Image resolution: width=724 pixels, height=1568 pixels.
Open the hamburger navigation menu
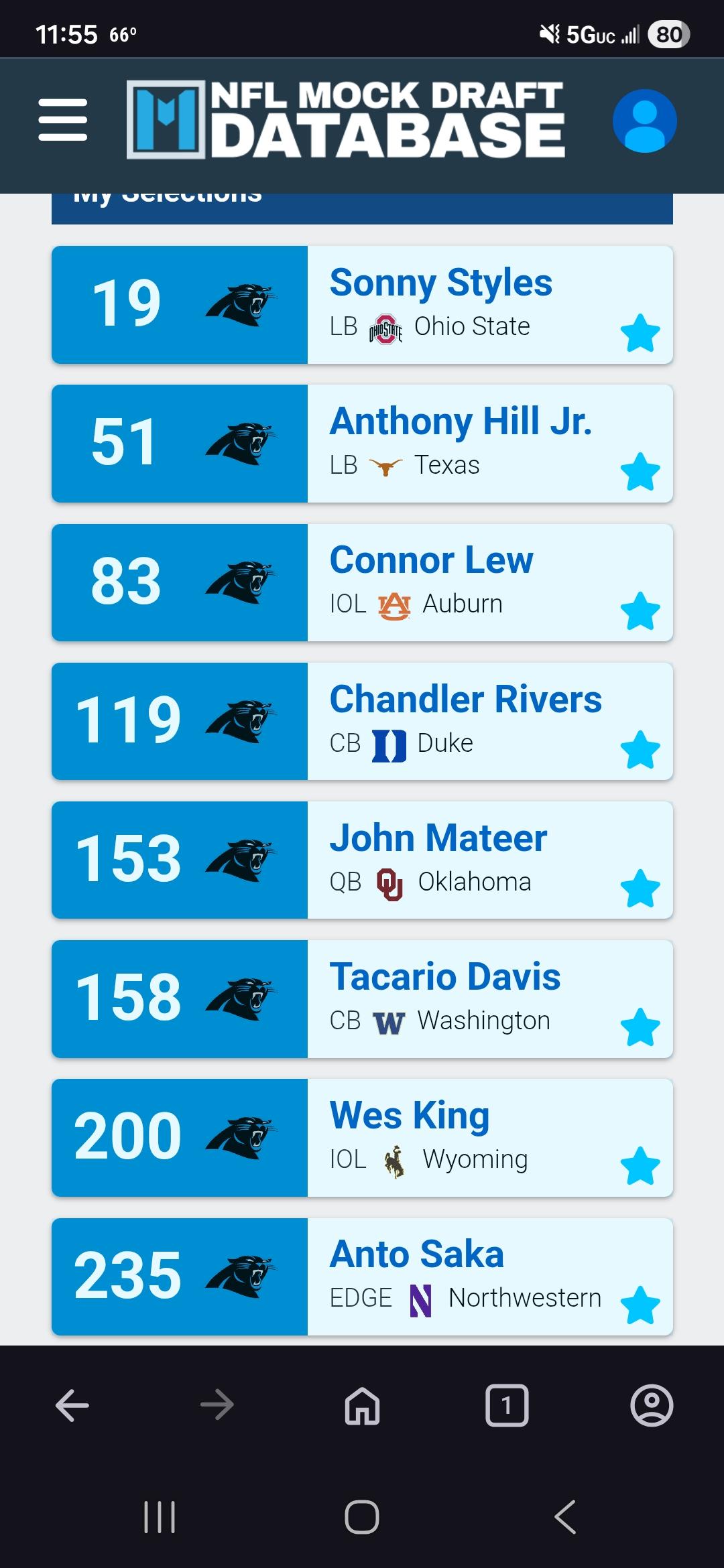tap(63, 120)
